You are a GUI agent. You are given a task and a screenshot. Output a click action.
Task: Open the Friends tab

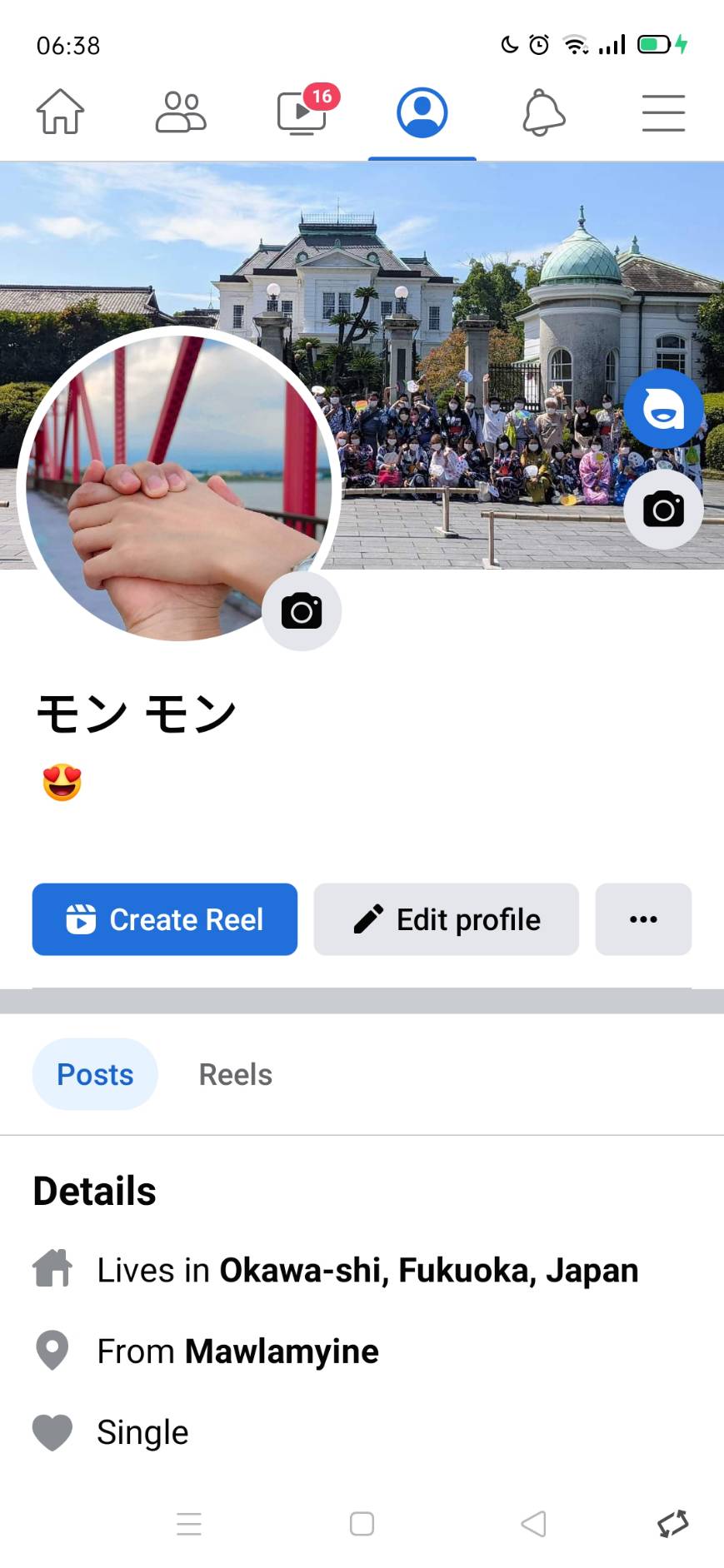181,112
